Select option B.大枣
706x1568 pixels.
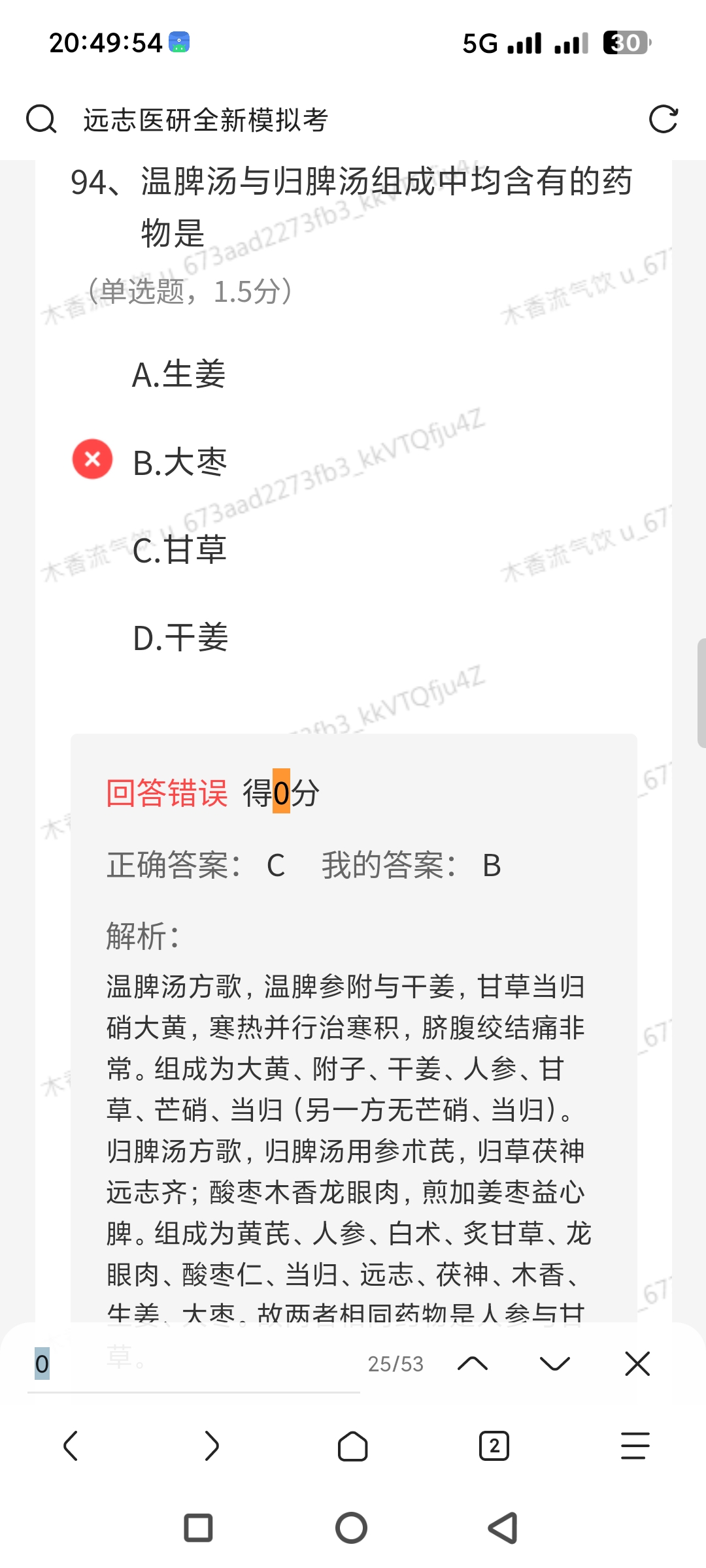(x=179, y=462)
